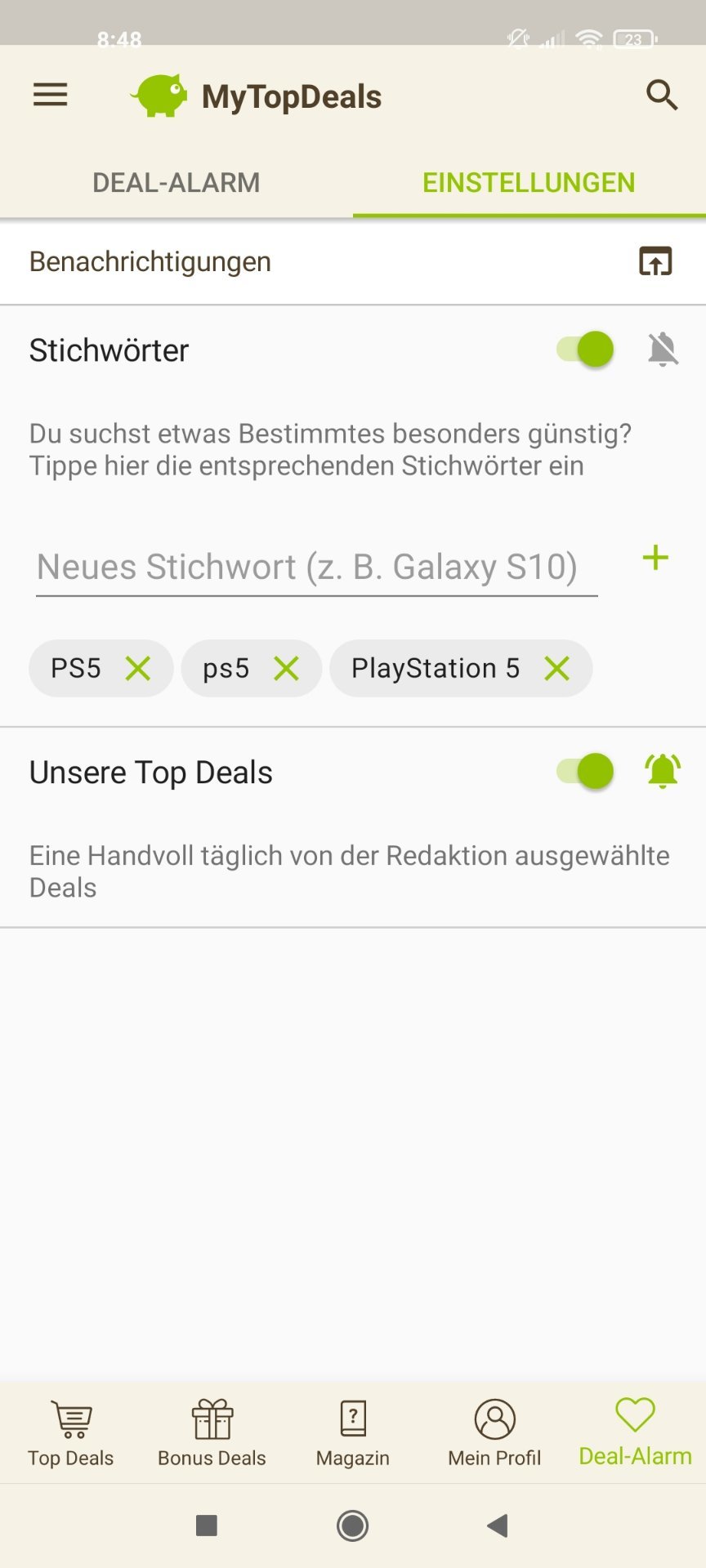706x1568 pixels.
Task: Focus the Neues Stichwort text field
Action: click(x=316, y=568)
